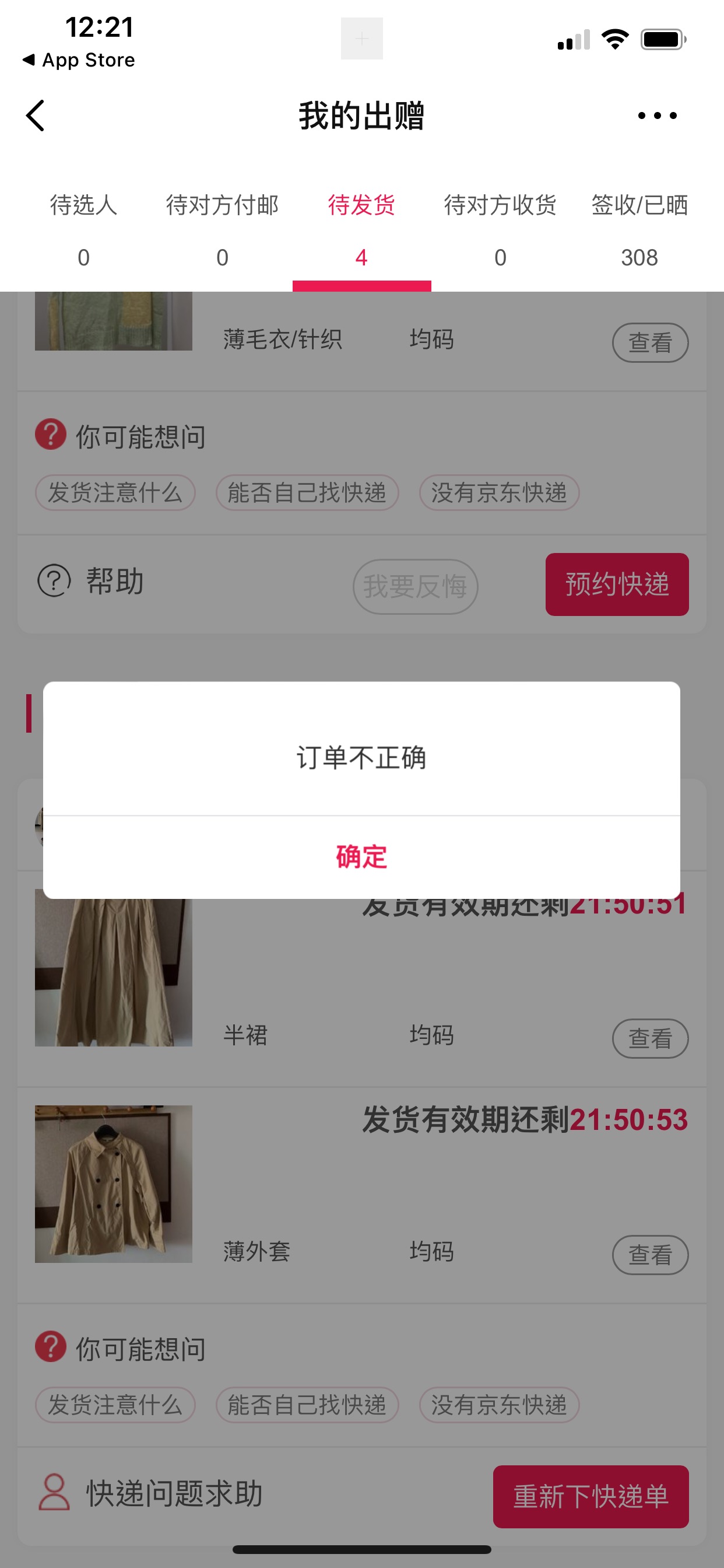Tap 重新下快递单 to reorder courier
The width and height of the screenshot is (724, 1568).
click(x=590, y=1496)
